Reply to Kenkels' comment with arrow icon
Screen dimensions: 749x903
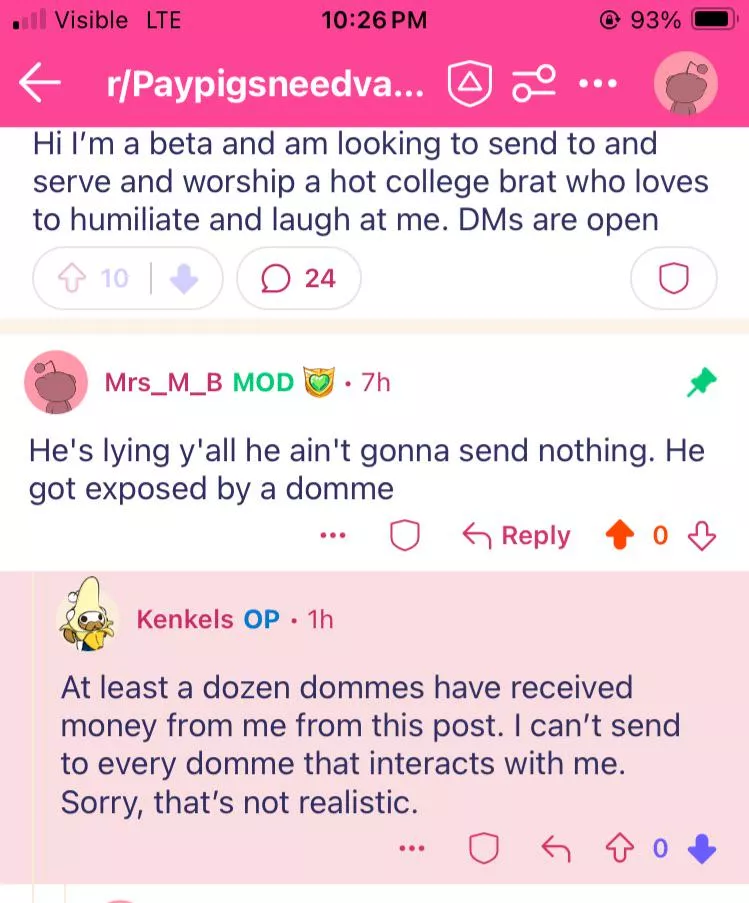[554, 849]
